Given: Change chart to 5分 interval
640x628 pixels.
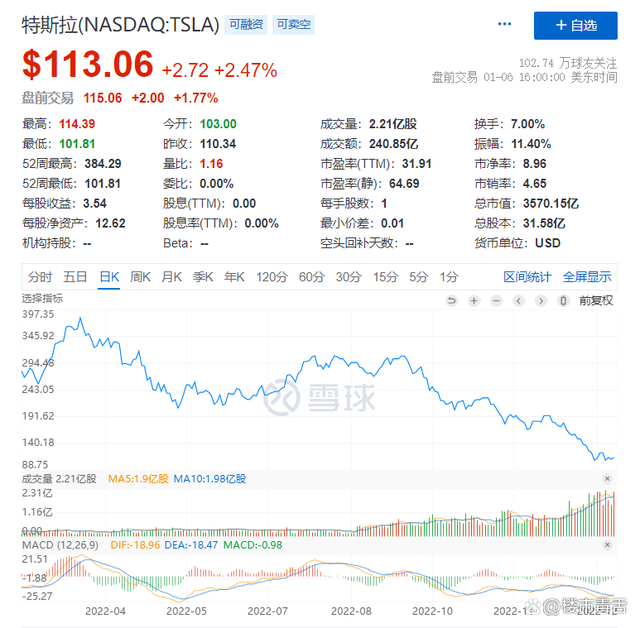Looking at the screenshot, I should [x=418, y=277].
